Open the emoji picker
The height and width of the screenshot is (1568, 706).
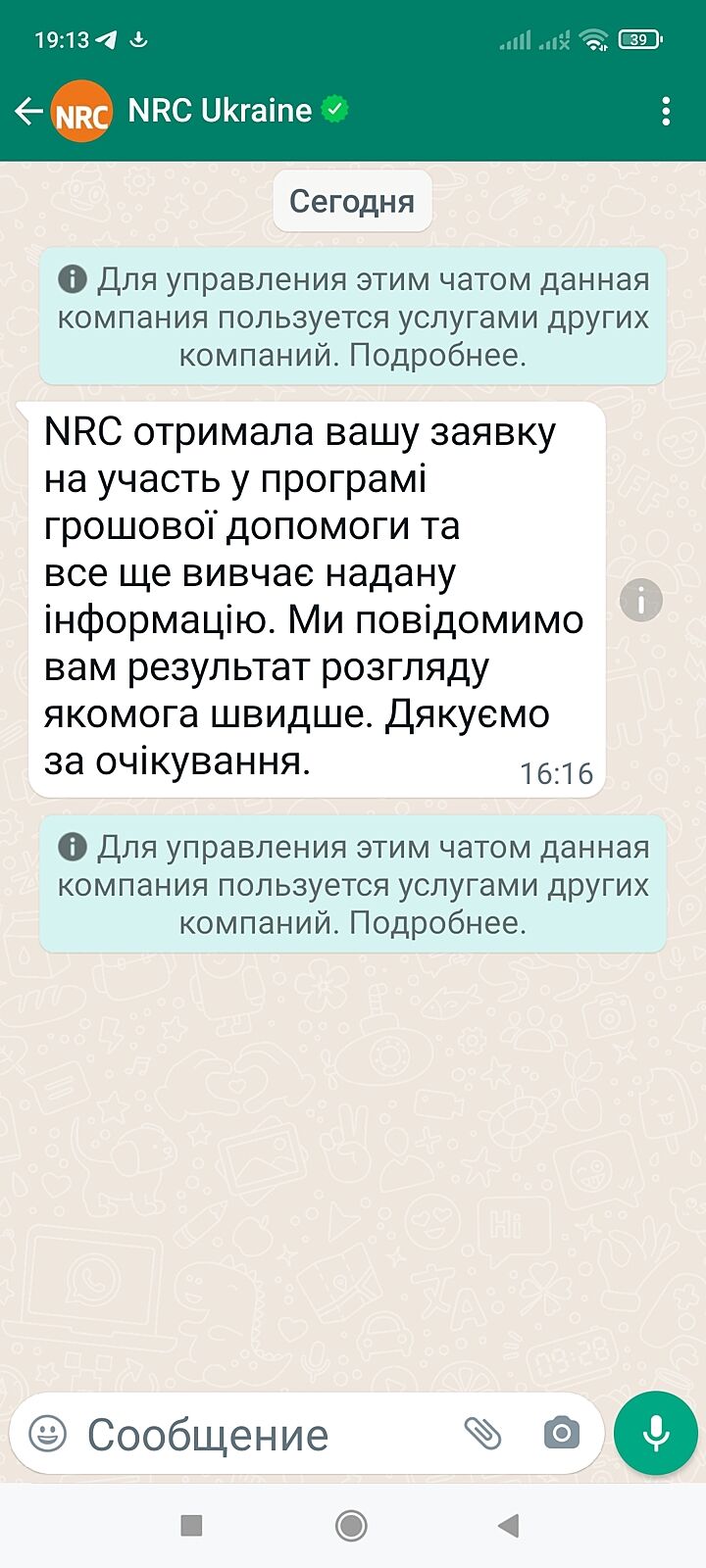pos(48,1434)
